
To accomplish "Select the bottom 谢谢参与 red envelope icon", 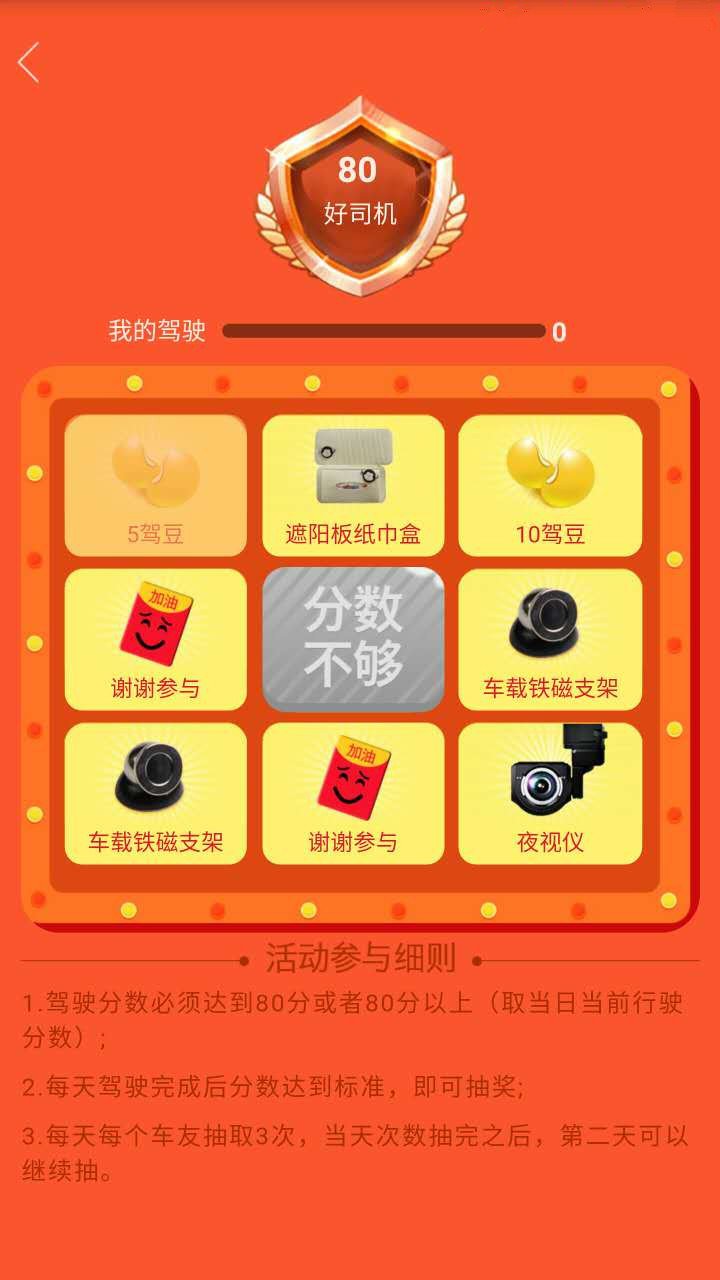I will coord(352,780).
